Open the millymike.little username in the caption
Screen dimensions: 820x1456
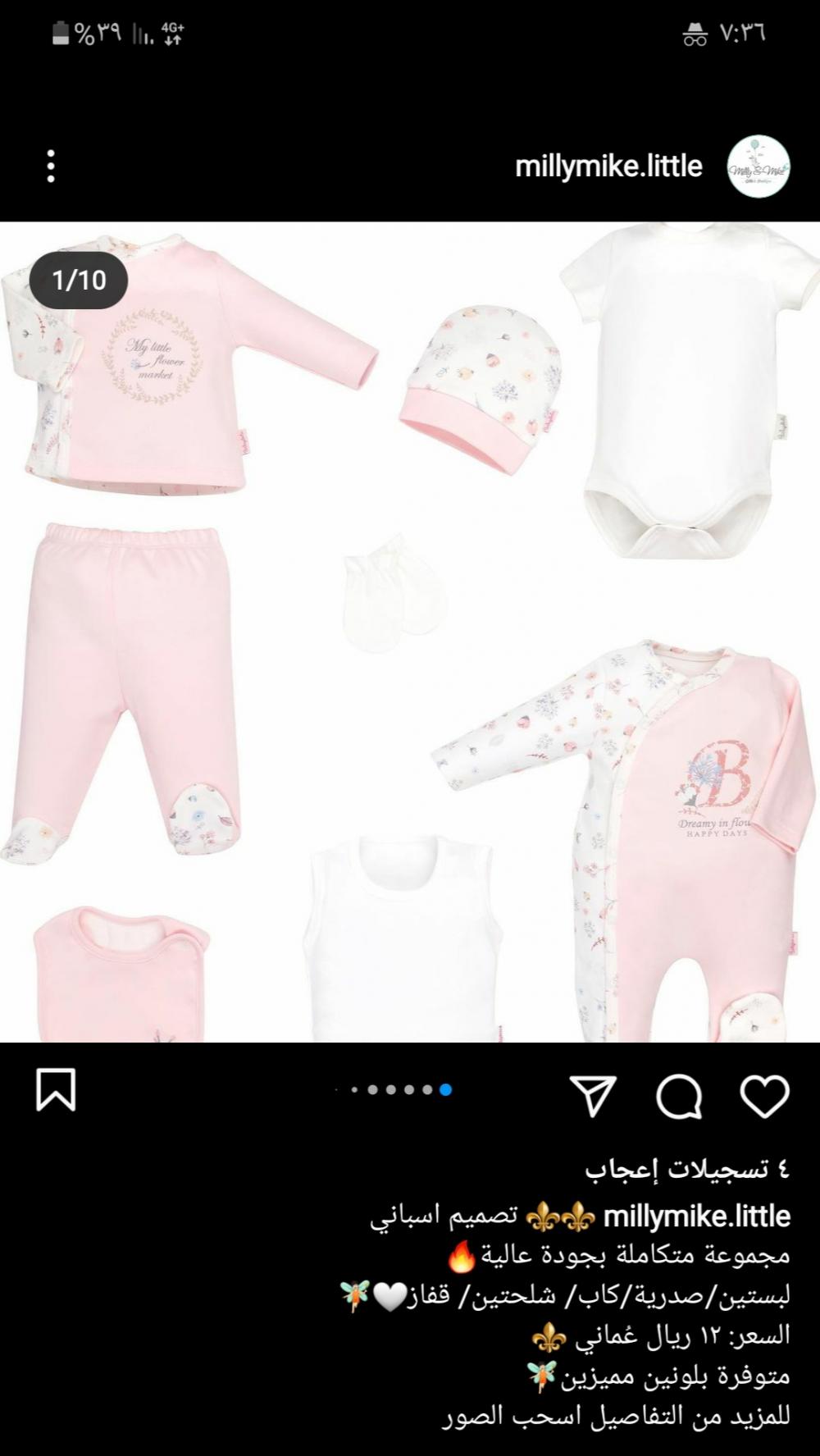coord(697,1216)
